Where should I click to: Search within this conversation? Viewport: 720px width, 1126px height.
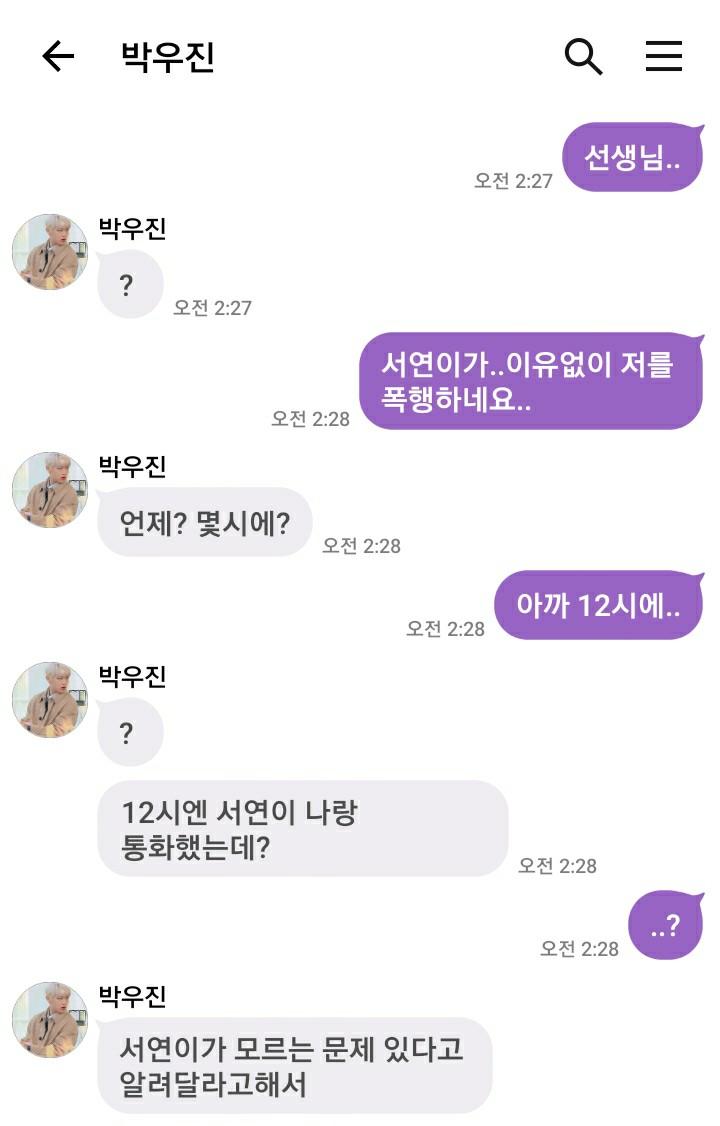tap(583, 57)
